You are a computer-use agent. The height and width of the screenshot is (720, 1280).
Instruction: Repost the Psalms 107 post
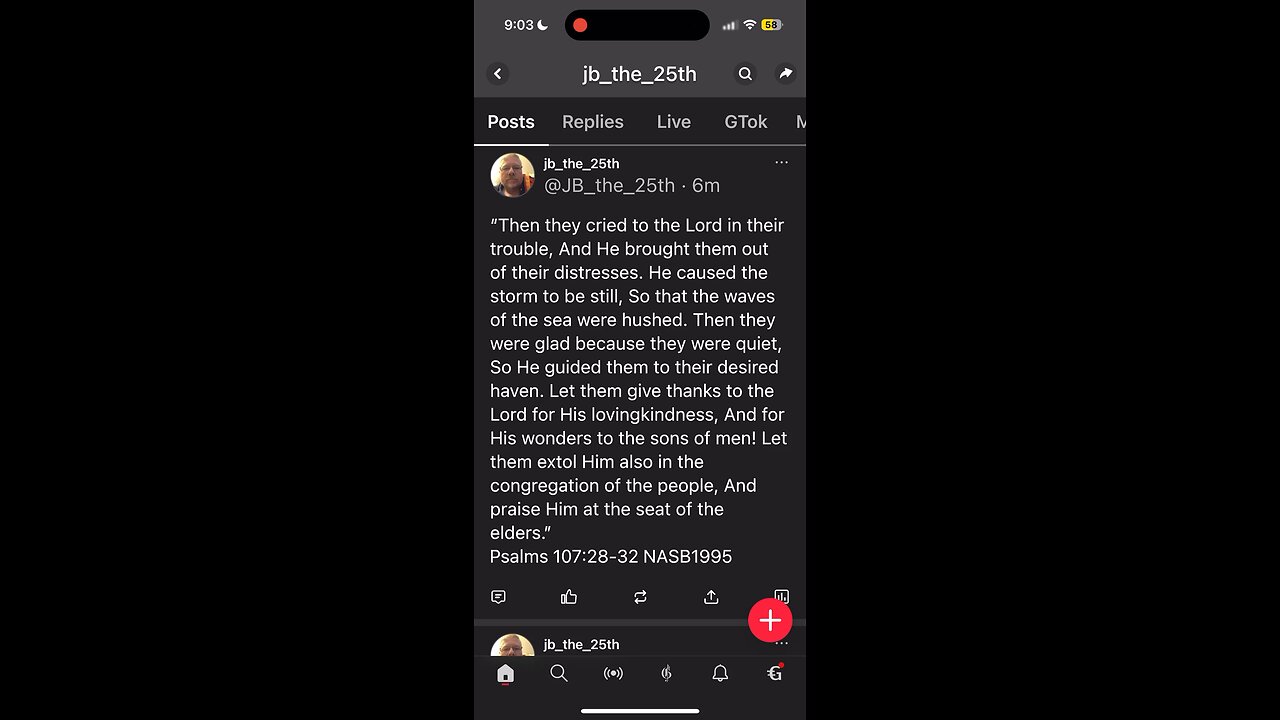[x=640, y=597]
